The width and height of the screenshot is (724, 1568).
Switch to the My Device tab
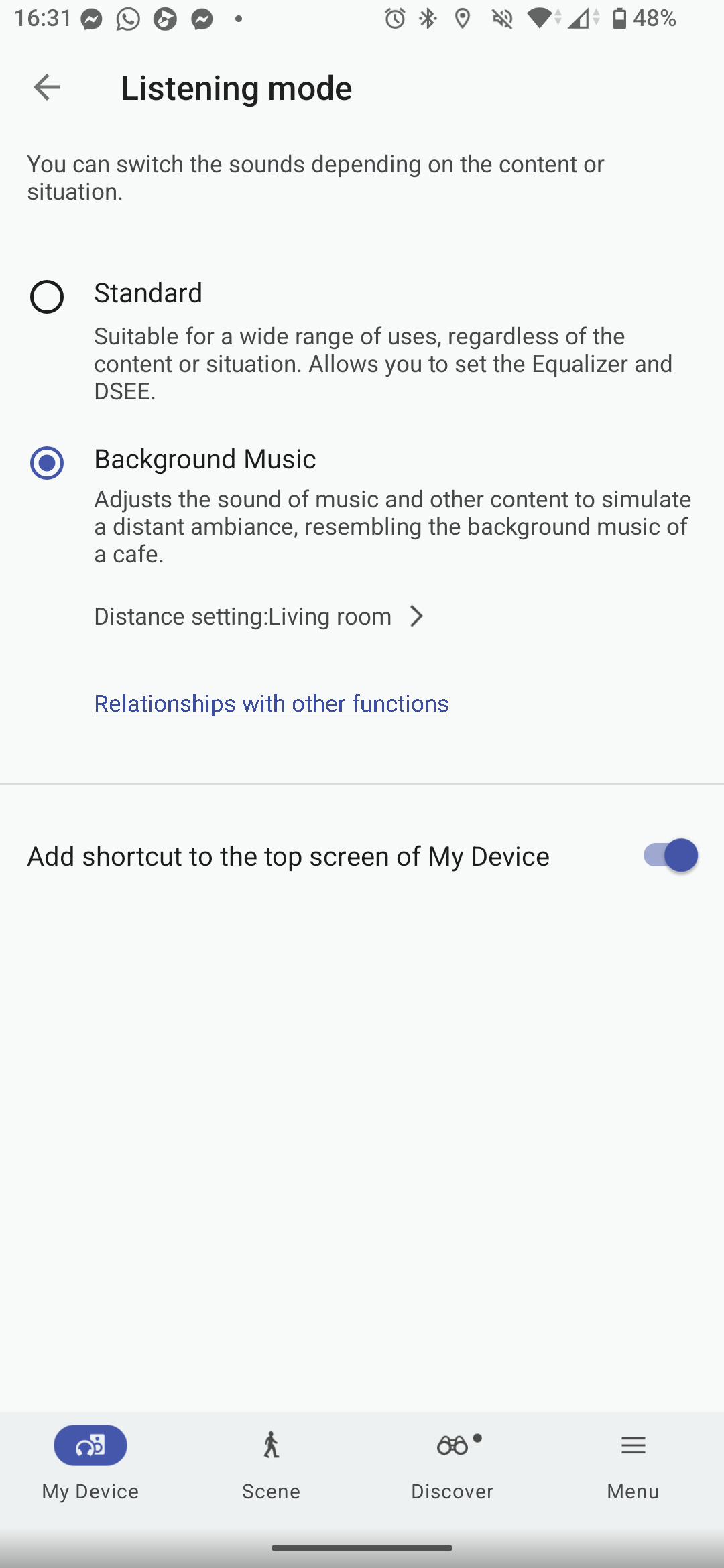pos(90,1462)
